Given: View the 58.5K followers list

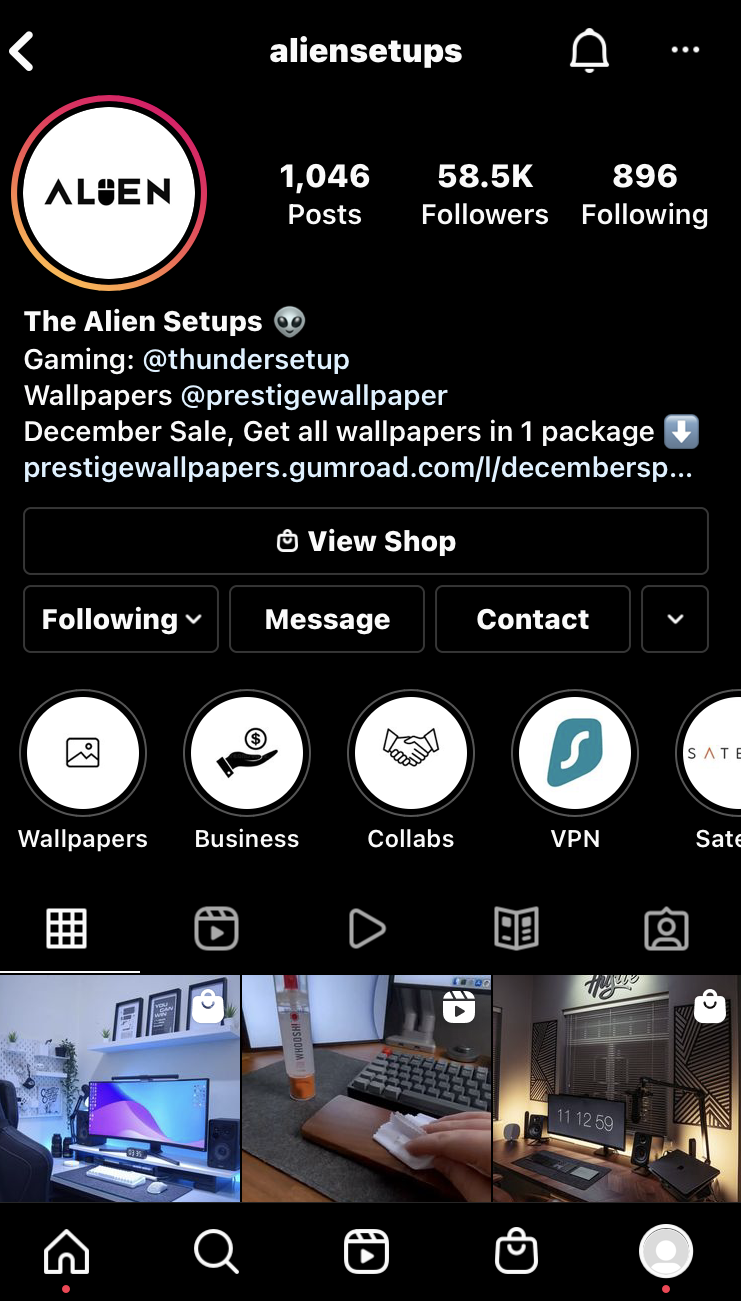Looking at the screenshot, I should [x=485, y=195].
